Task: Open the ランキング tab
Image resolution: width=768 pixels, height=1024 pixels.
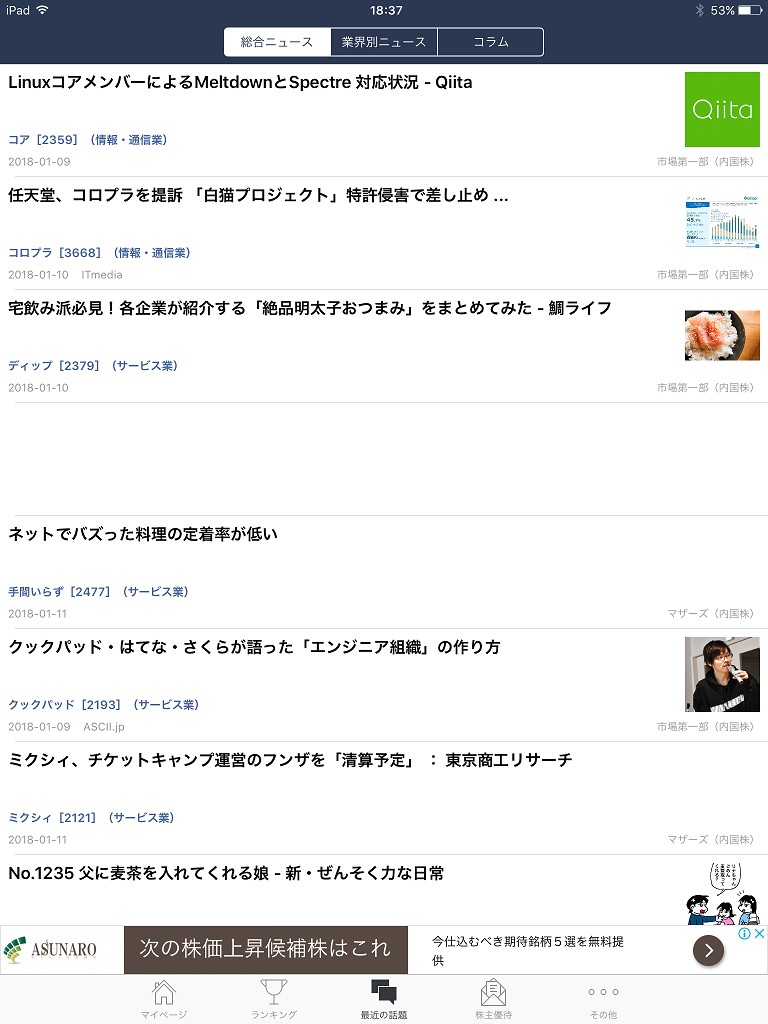Action: coord(273,999)
